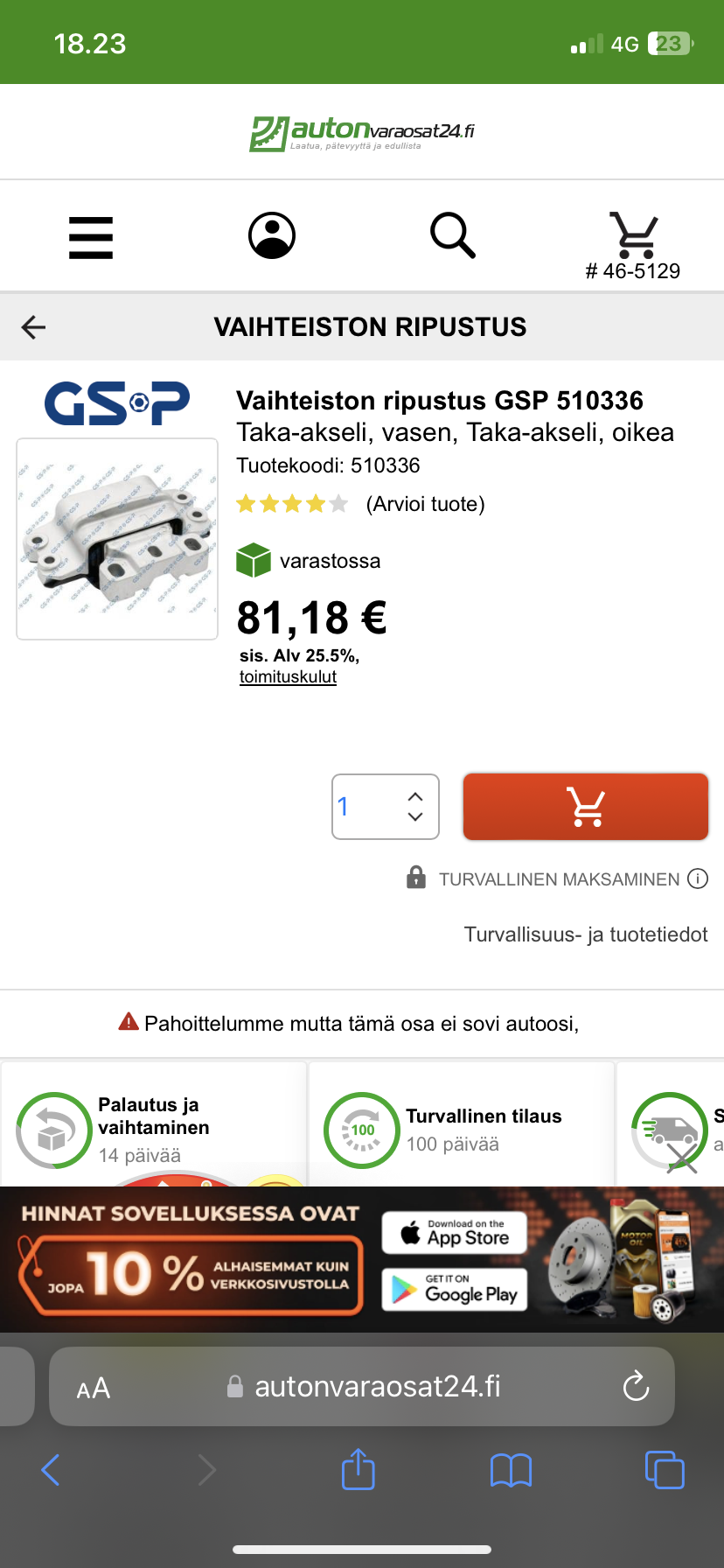
Task: Go back from Vaihteiston ripustus page
Action: tap(33, 327)
